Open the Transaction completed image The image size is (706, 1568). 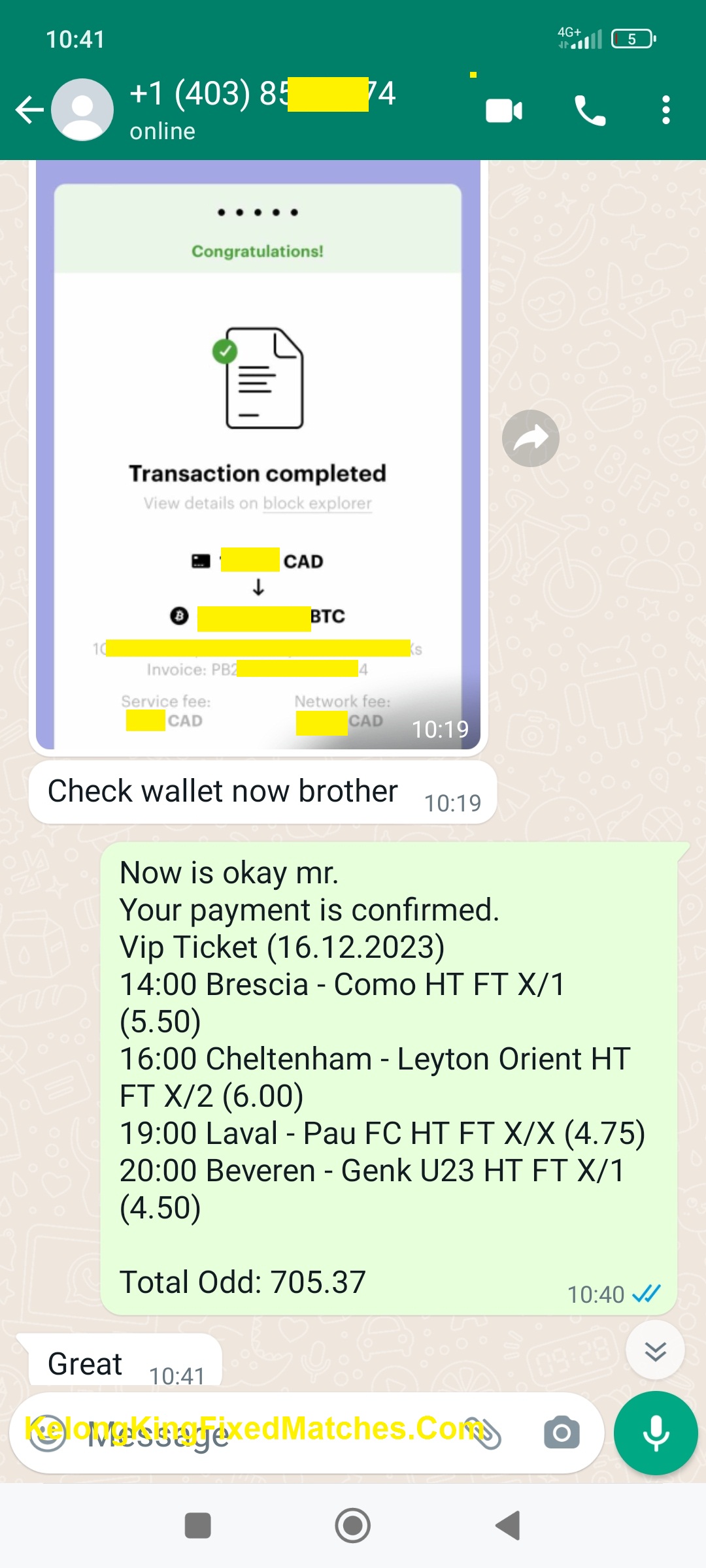(258, 457)
